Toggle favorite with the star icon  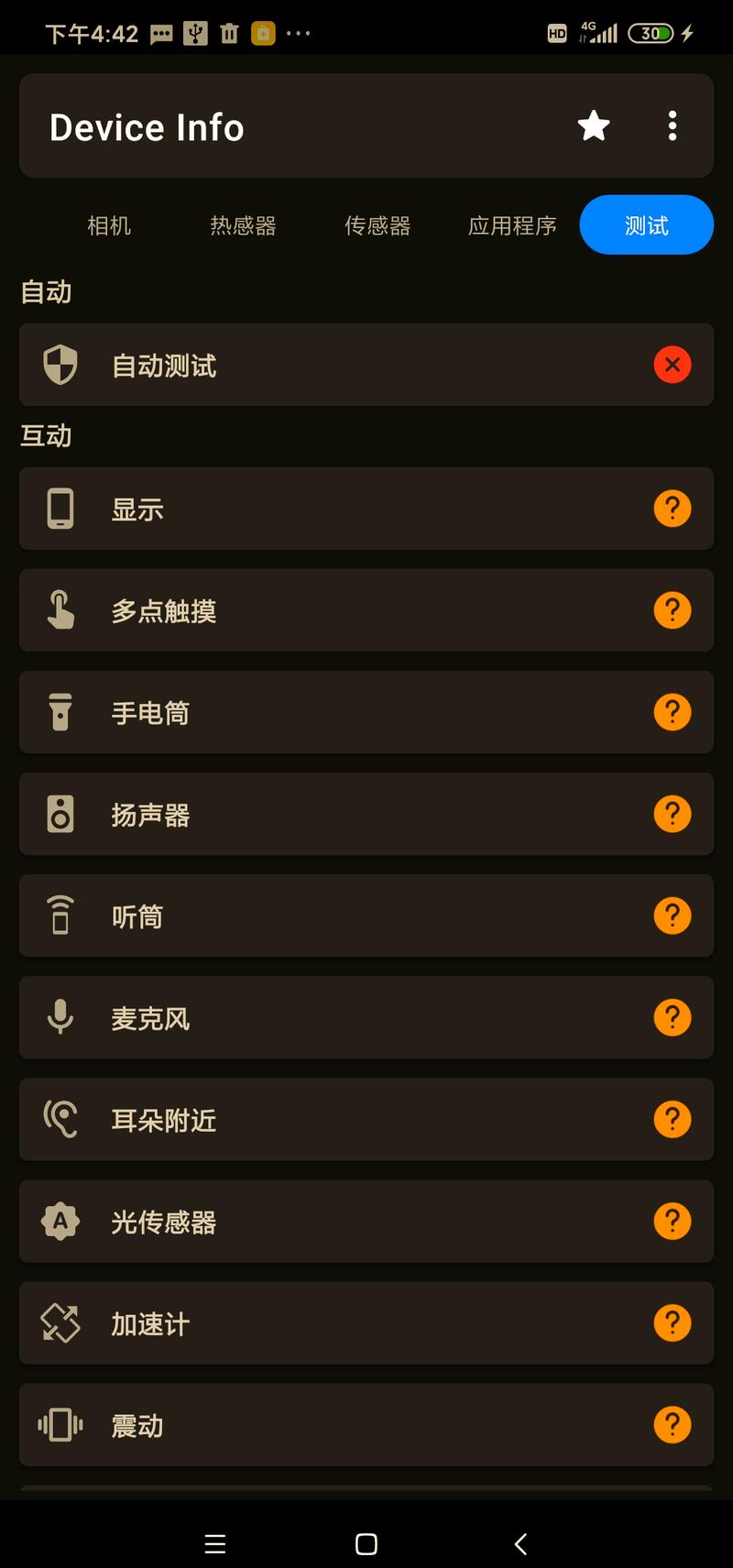[x=593, y=126]
